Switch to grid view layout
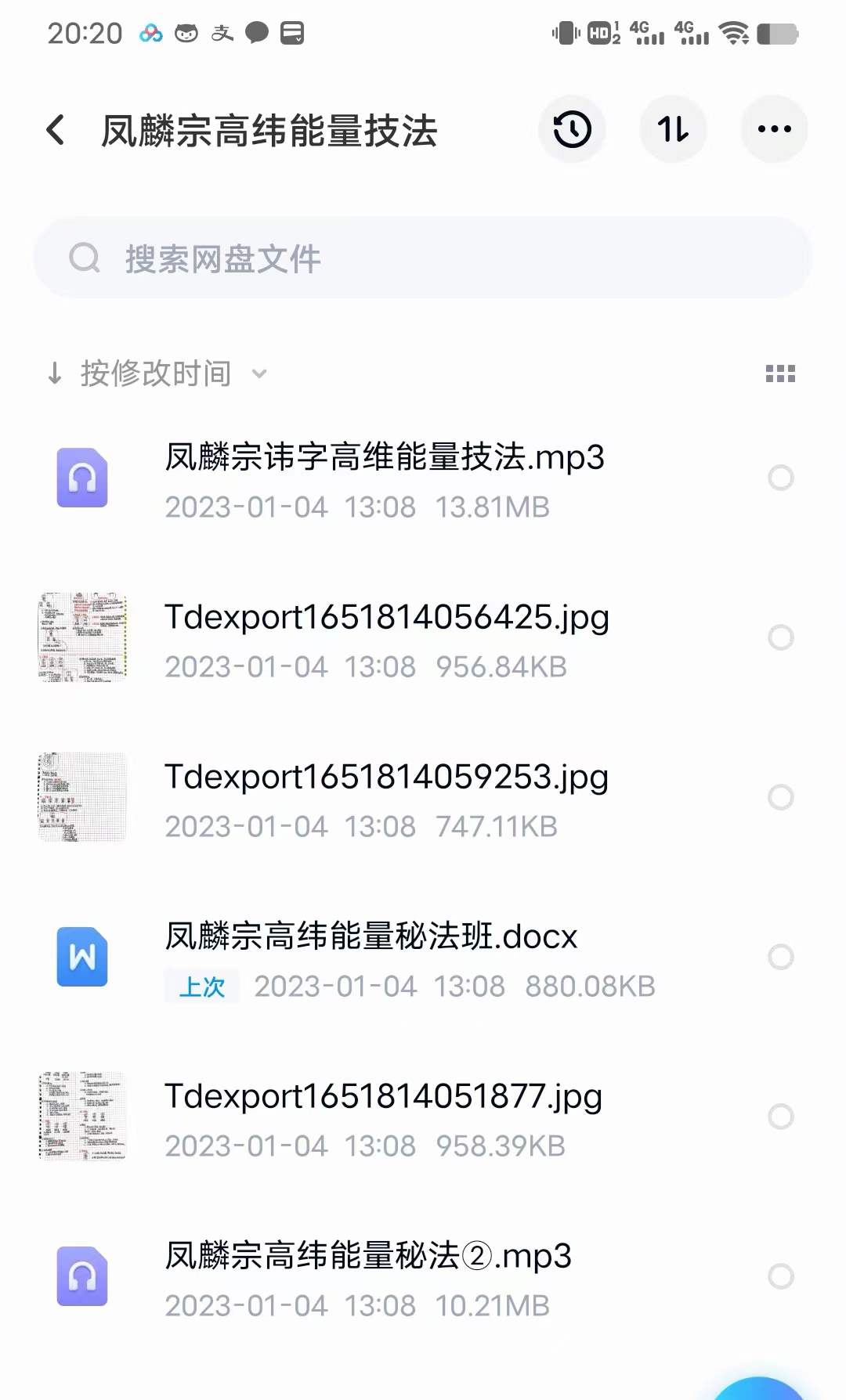This screenshot has width=846, height=1400. point(780,373)
